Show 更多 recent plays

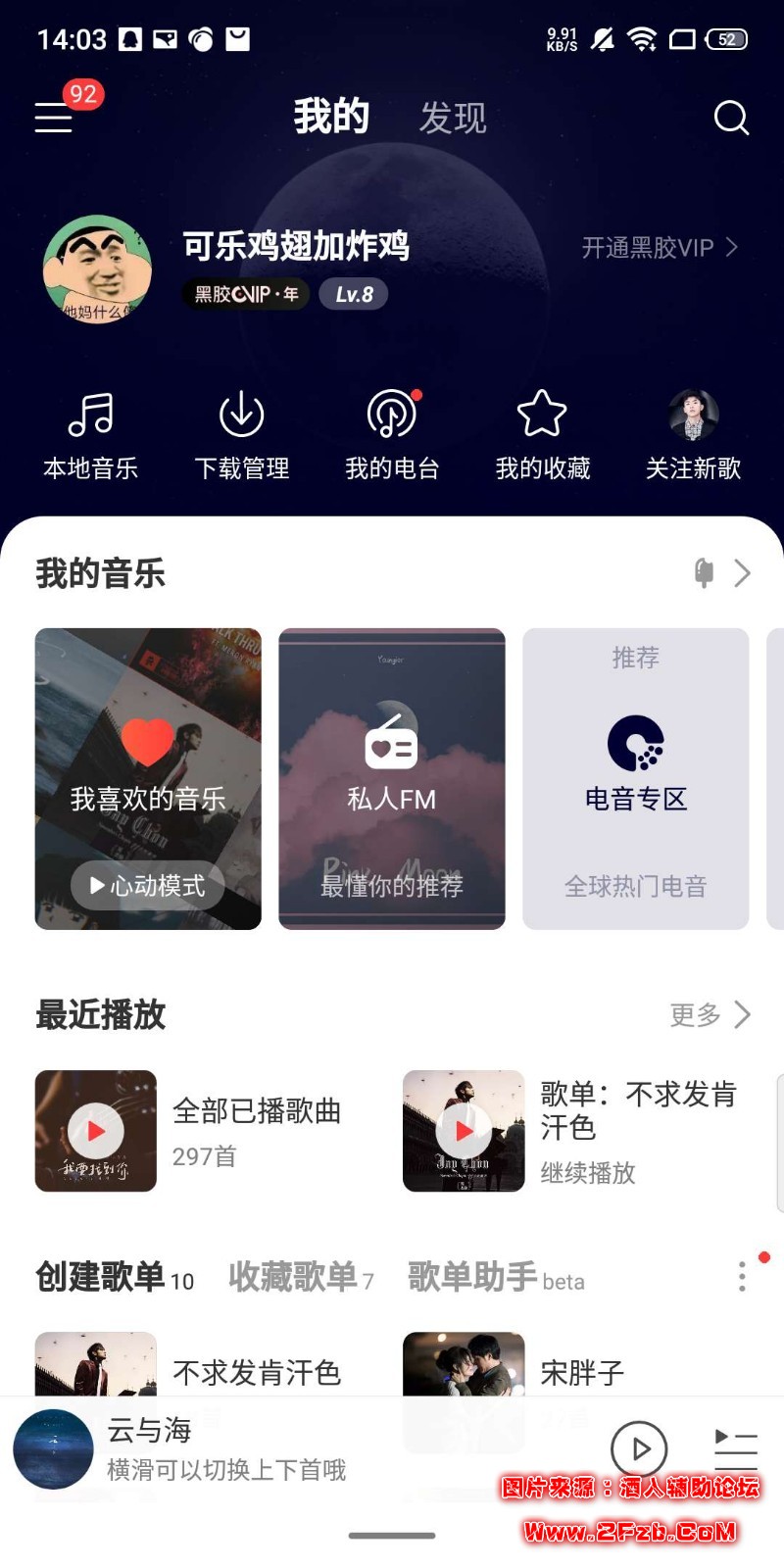(710, 1015)
